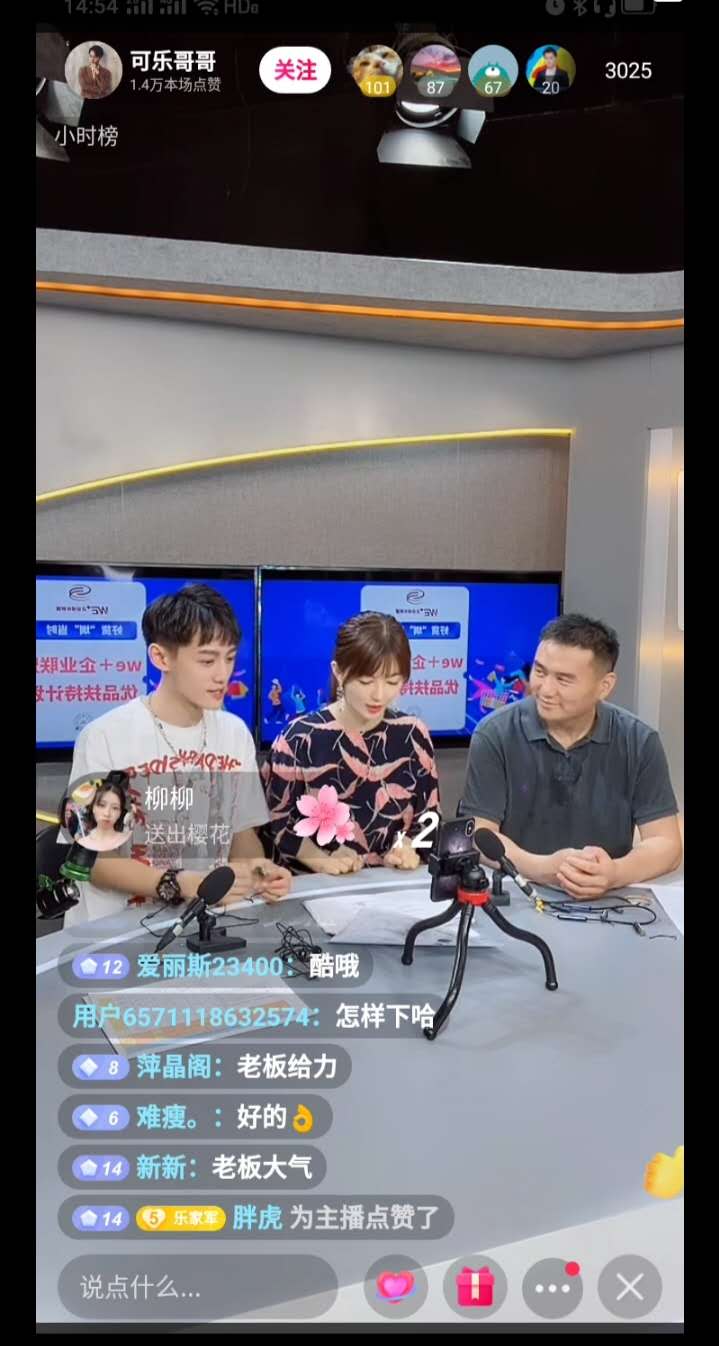Image resolution: width=719 pixels, height=1346 pixels.
Task: Open the 3025 online audience list
Action: click(628, 71)
